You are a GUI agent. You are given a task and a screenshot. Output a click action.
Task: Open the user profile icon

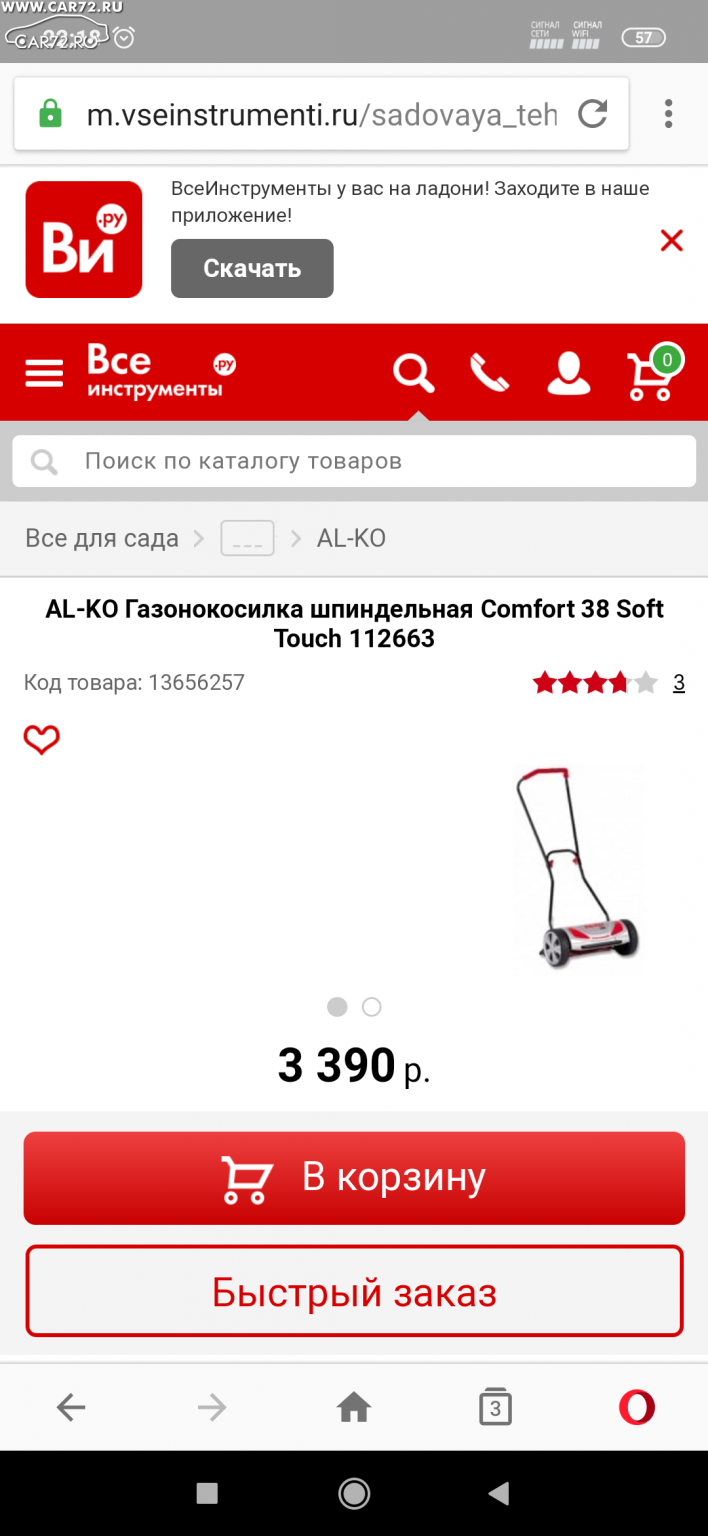(569, 373)
